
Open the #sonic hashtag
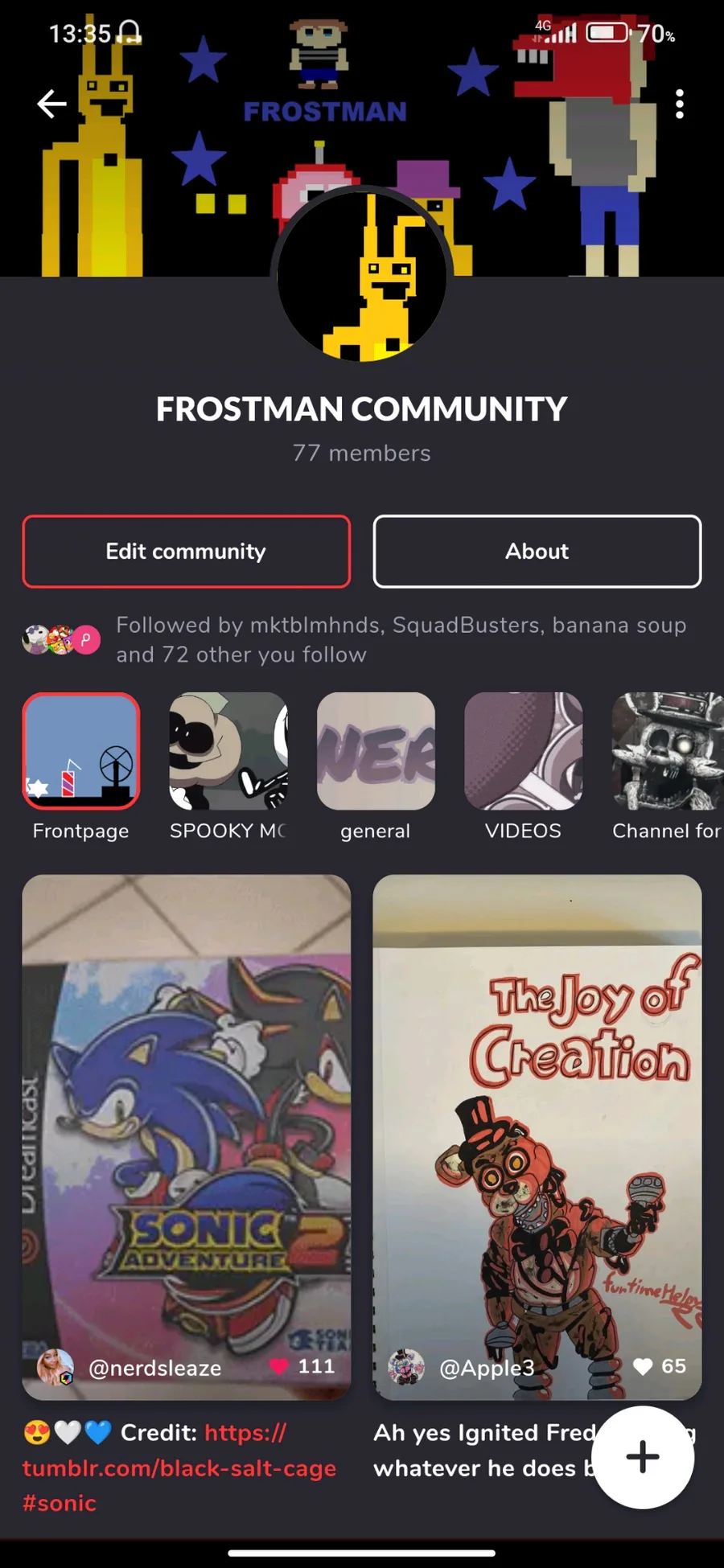[x=60, y=1503]
